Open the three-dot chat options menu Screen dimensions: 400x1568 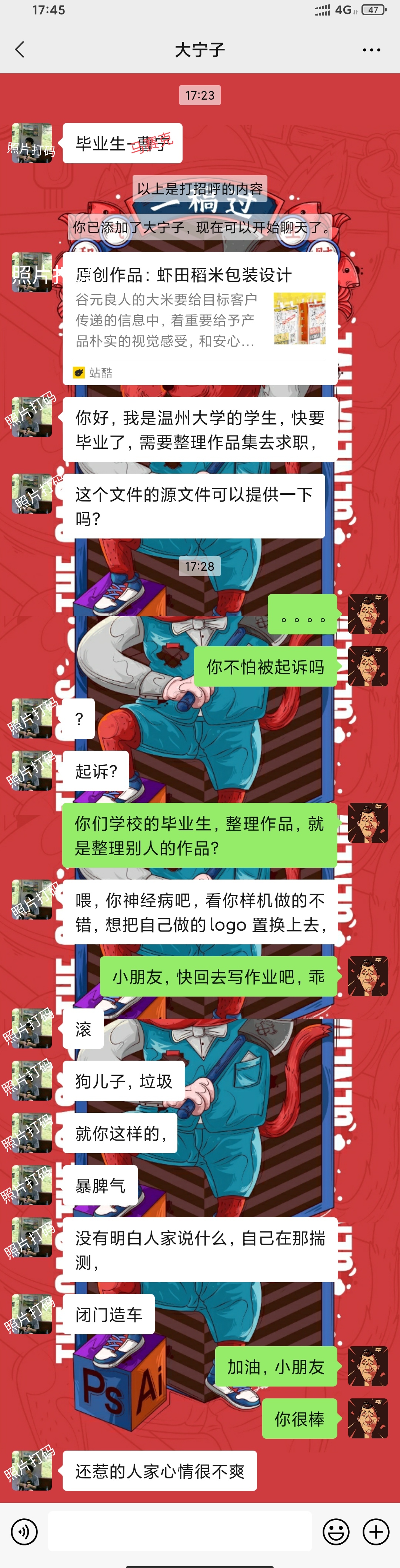pos(371,50)
